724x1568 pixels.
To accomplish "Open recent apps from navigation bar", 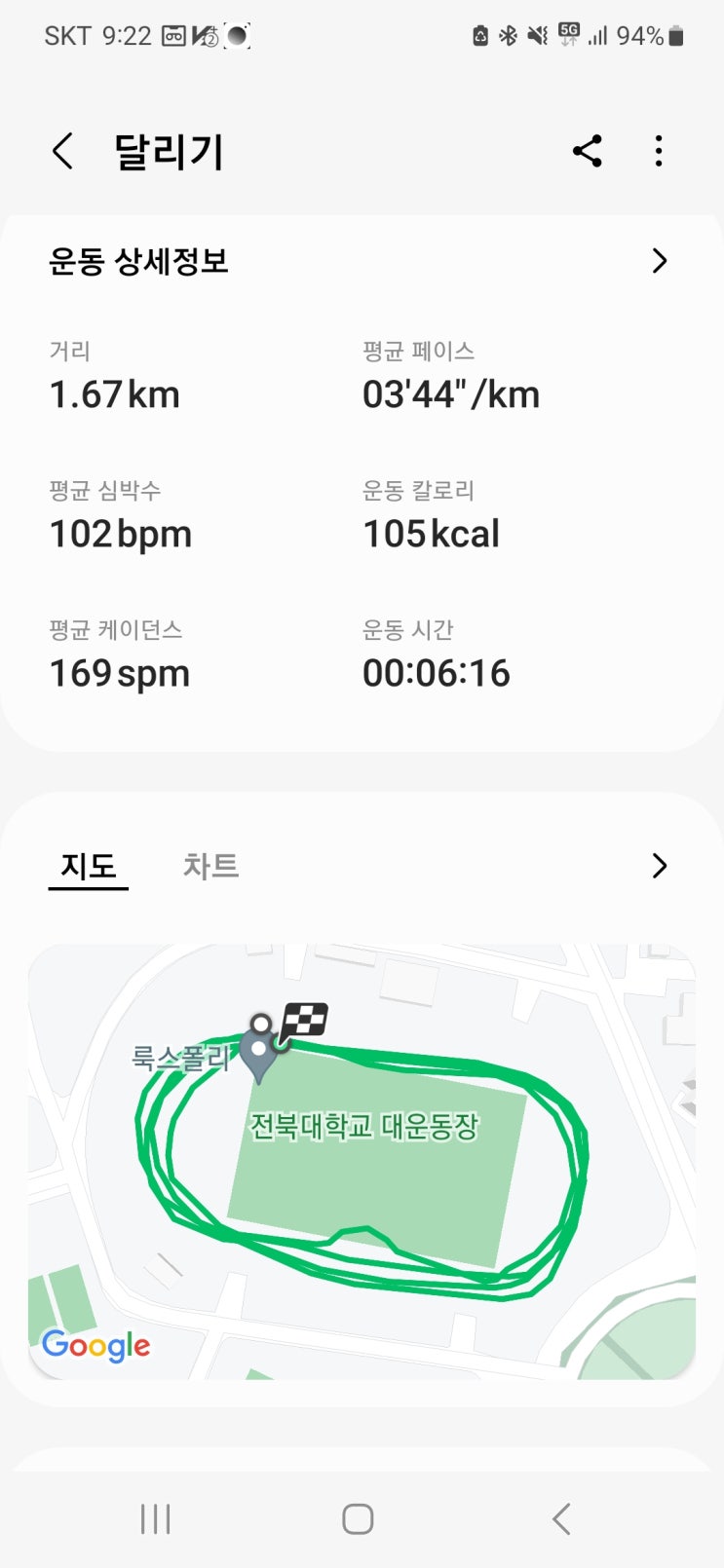I will 156,1518.
